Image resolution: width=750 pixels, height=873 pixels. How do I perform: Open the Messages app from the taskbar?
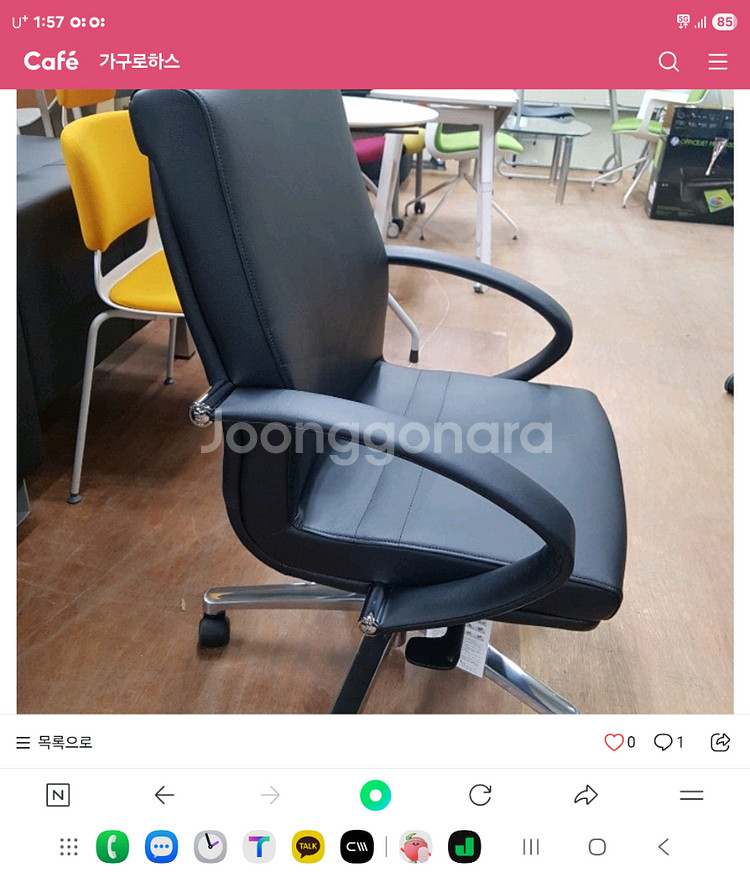coord(161,847)
